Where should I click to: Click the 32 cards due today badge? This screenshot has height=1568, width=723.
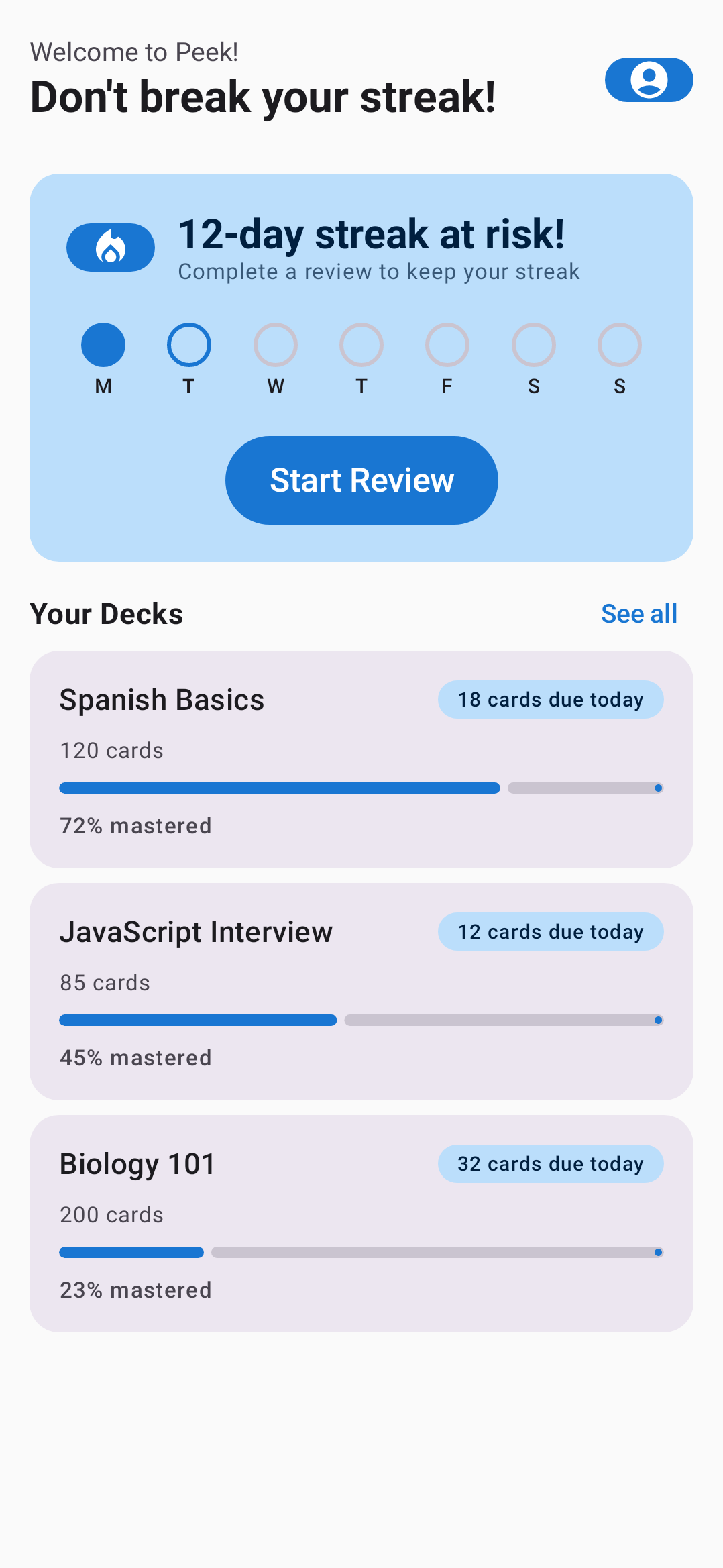[550, 1163]
